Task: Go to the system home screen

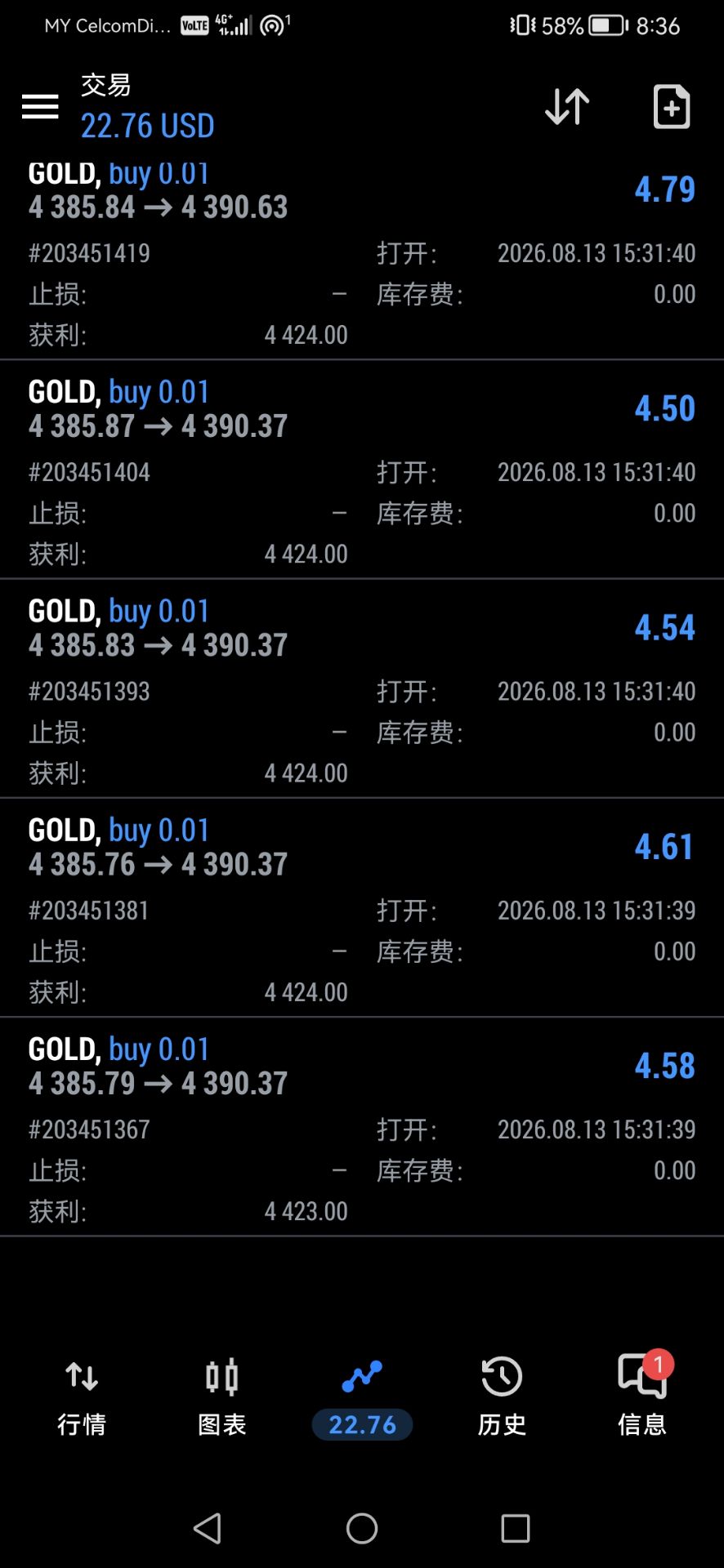Action: click(x=362, y=1528)
